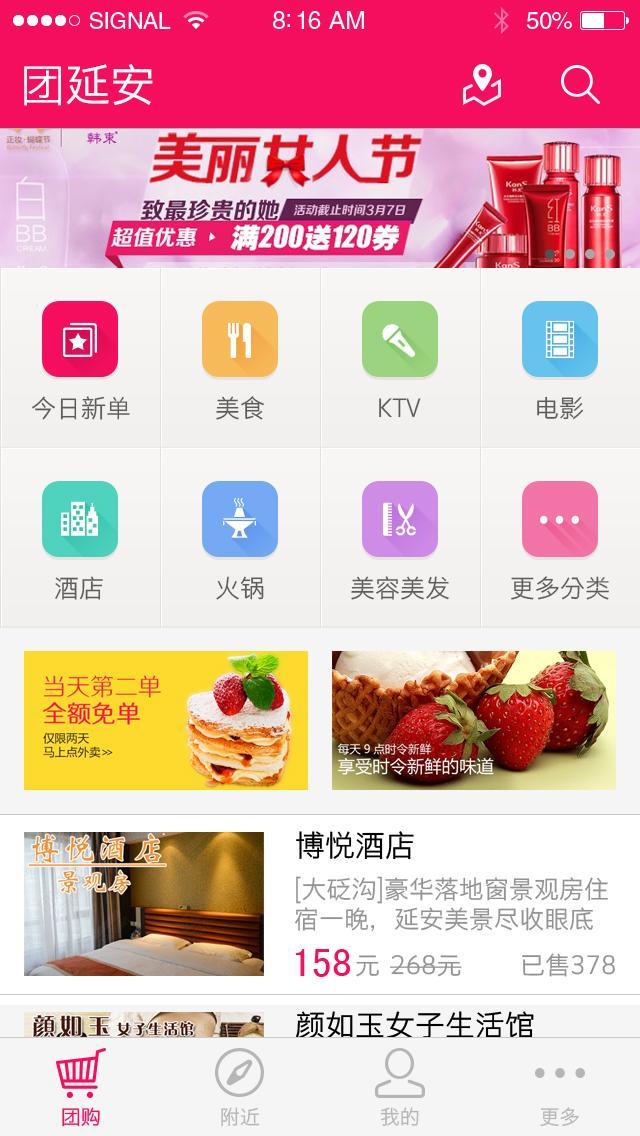The image size is (640, 1136).
Task: Open the 享受时令新鲜的味道 strawberry card
Action: click(474, 720)
